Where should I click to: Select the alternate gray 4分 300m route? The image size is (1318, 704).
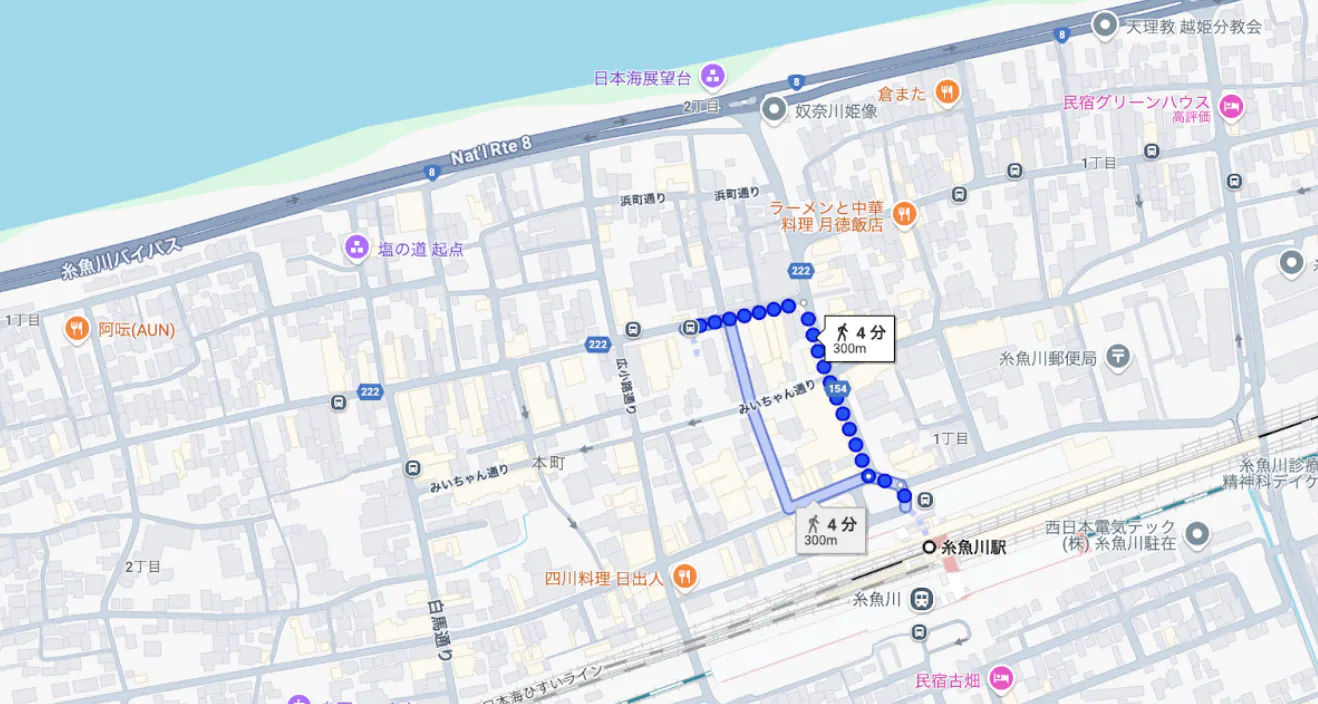point(832,531)
